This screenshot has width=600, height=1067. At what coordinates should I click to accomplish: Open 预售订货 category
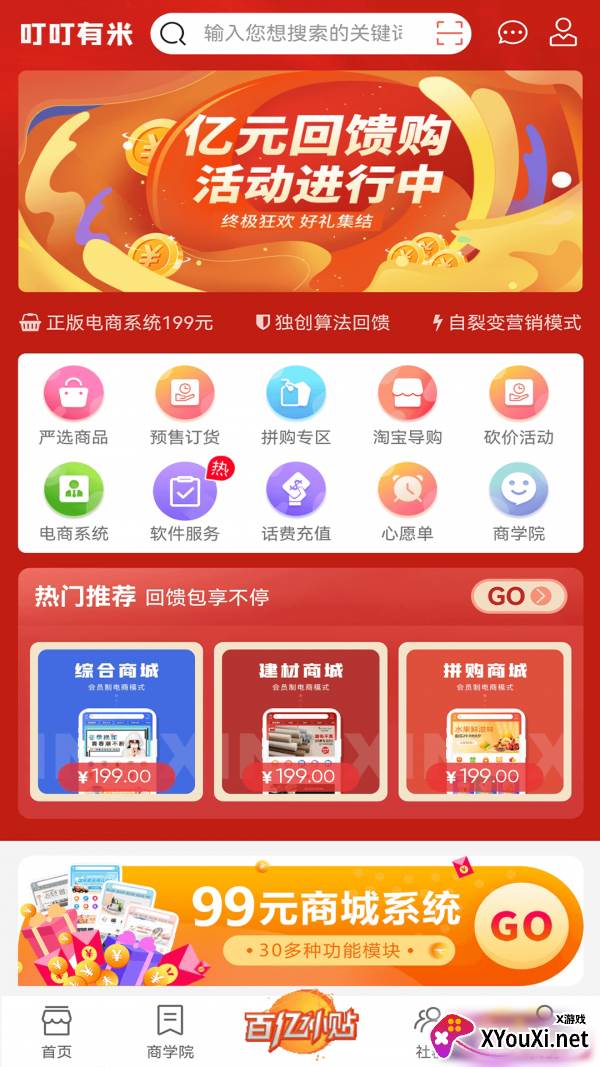[184, 406]
